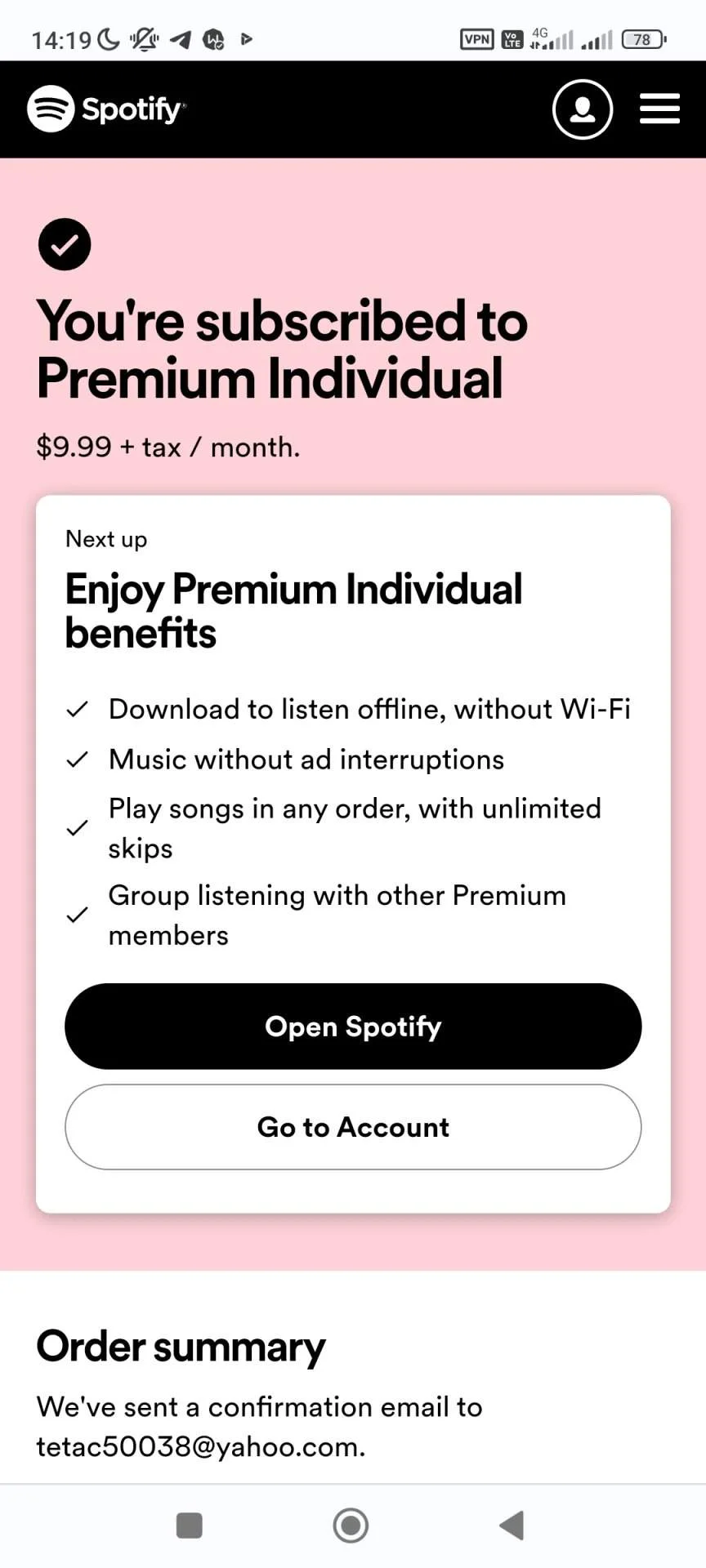Tap the Spotify logo in header
Viewport: 706px width, 1568px height.
106,109
